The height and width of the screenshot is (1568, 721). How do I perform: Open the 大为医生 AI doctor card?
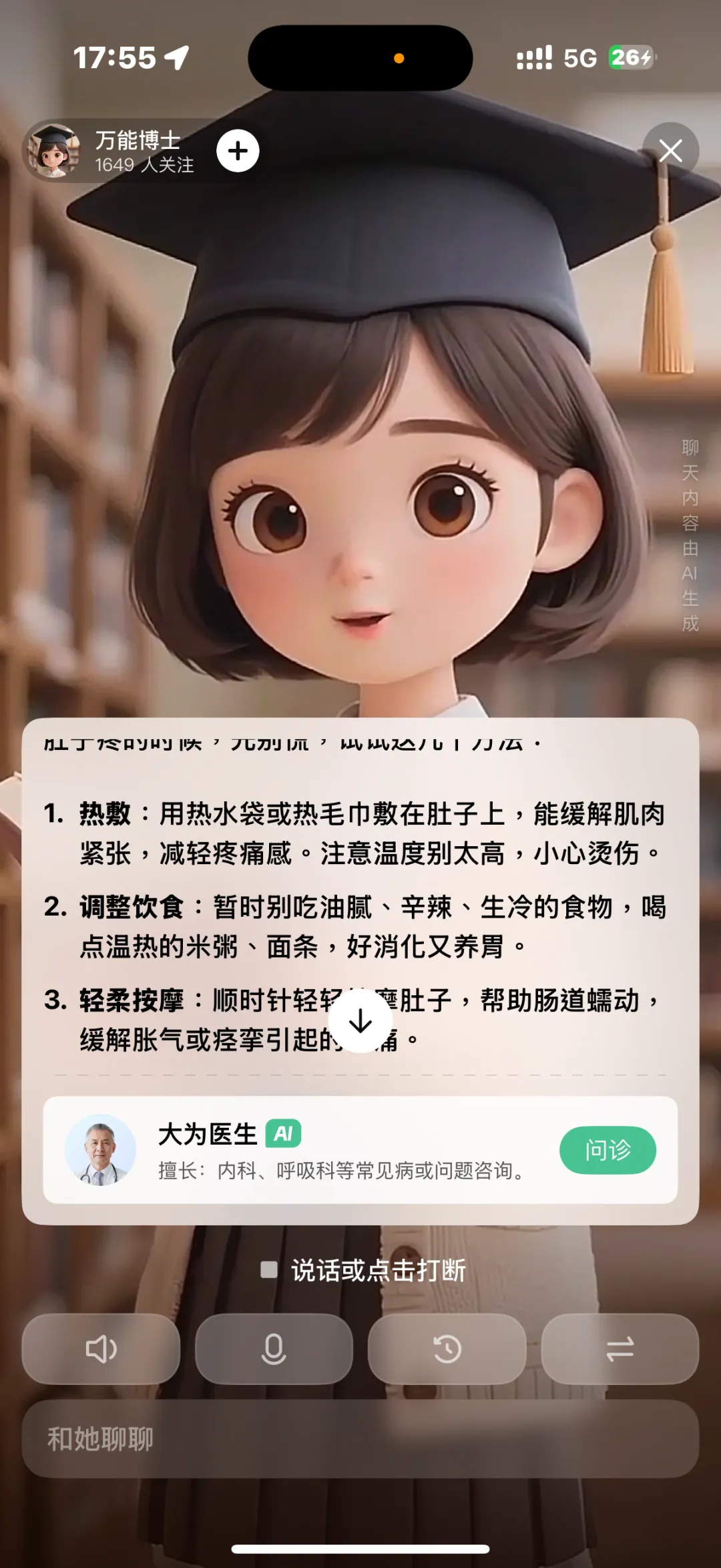334,1150
